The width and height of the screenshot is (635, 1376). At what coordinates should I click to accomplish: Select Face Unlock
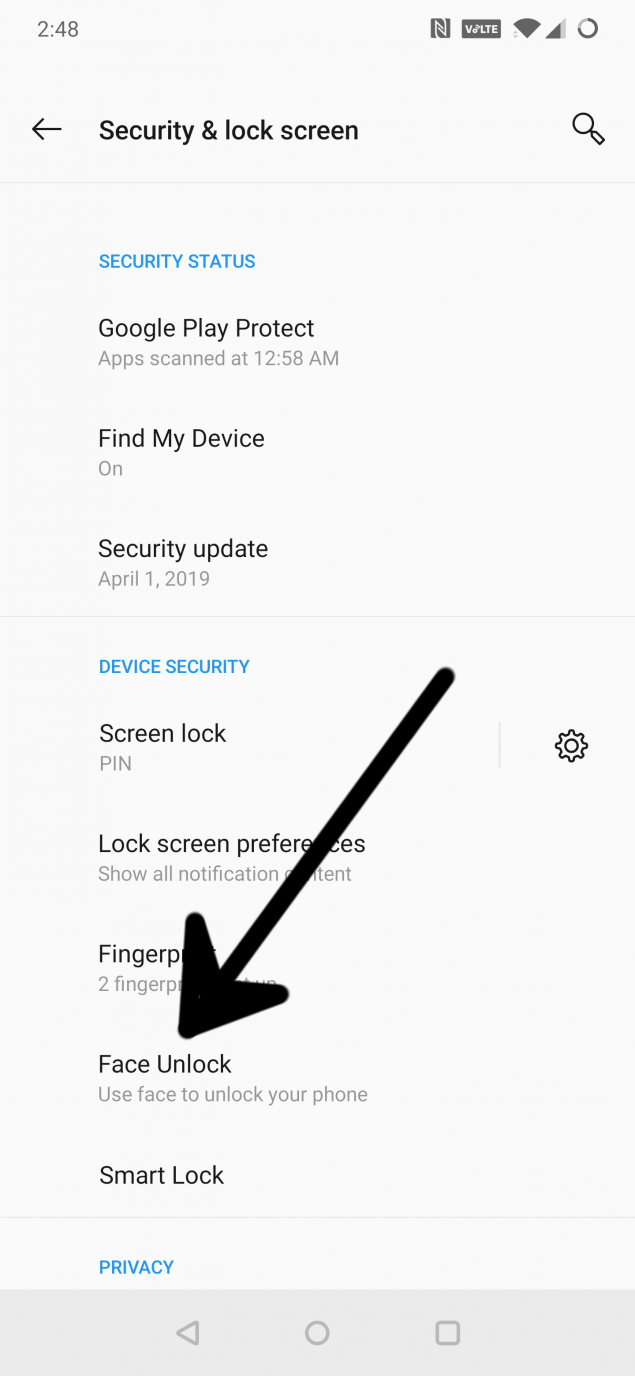click(317, 1077)
